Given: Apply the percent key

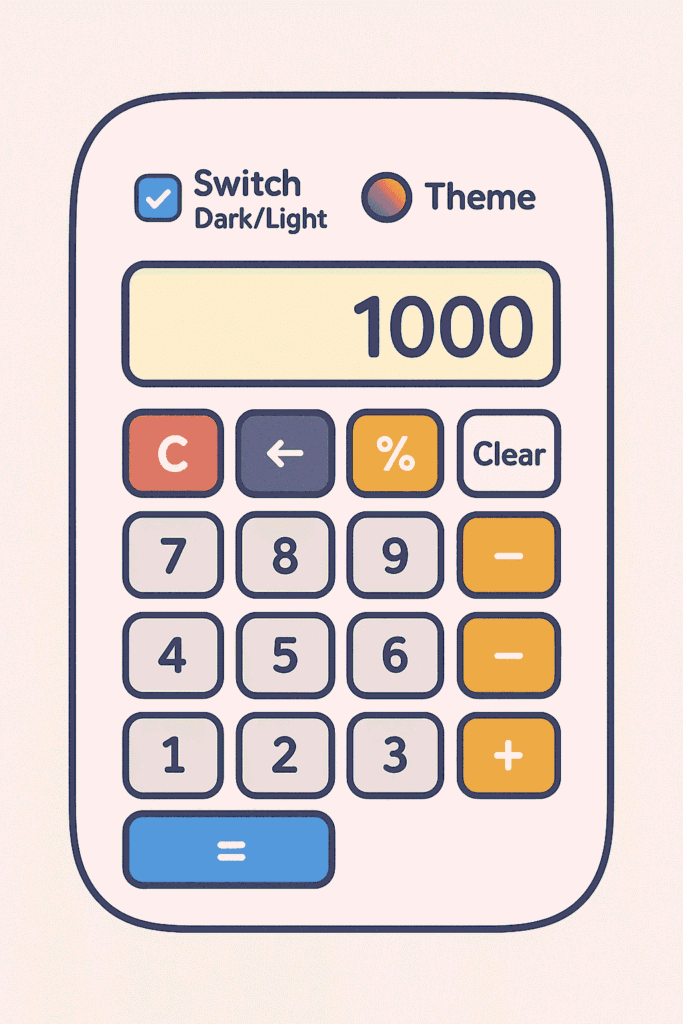Looking at the screenshot, I should click(x=395, y=454).
